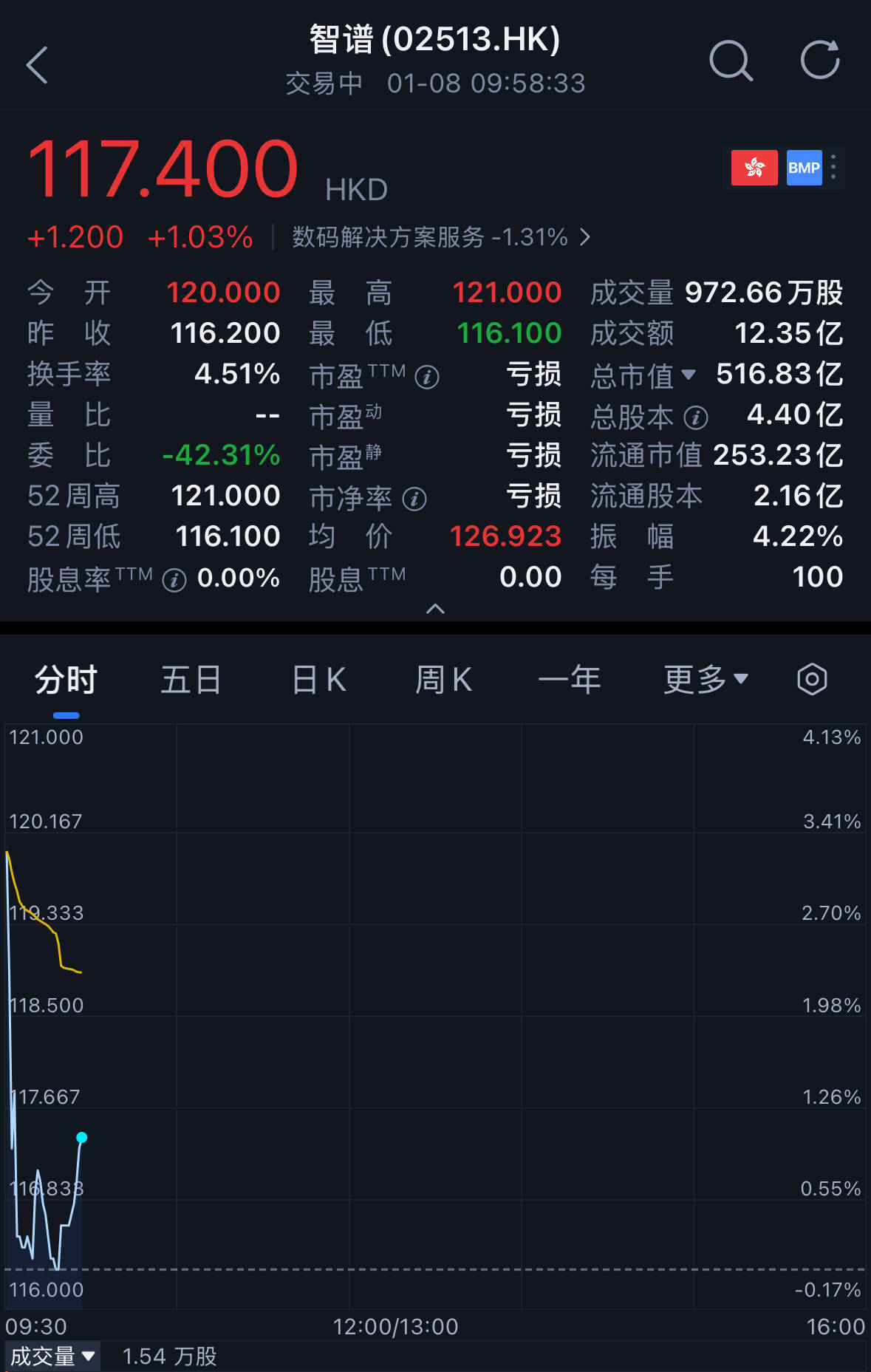Open the 成交量 indicator dropdown
871x1372 pixels.
[x=52, y=1356]
